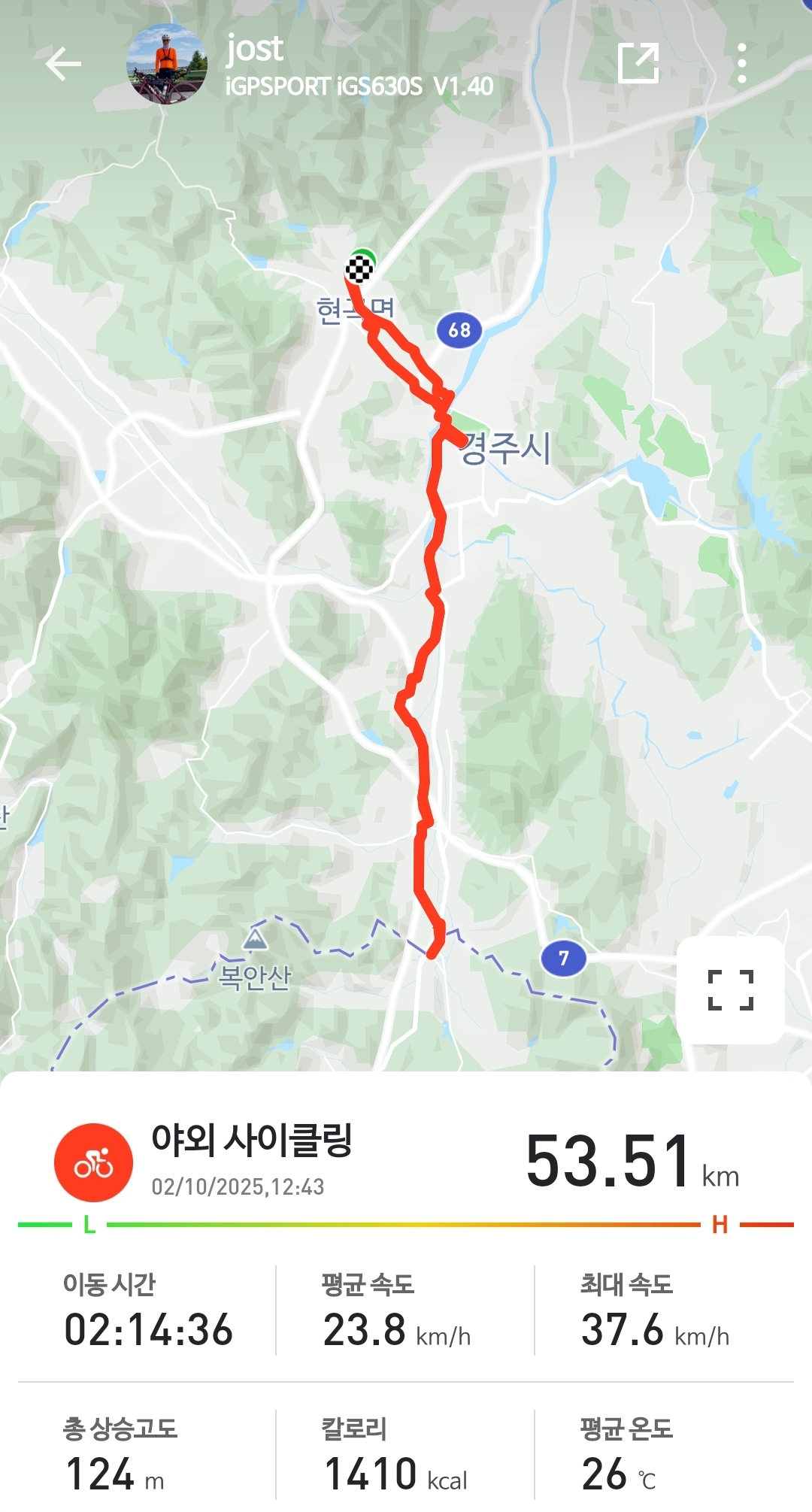Open jost's profile picture
The width and height of the screenshot is (812, 1512).
point(166,64)
